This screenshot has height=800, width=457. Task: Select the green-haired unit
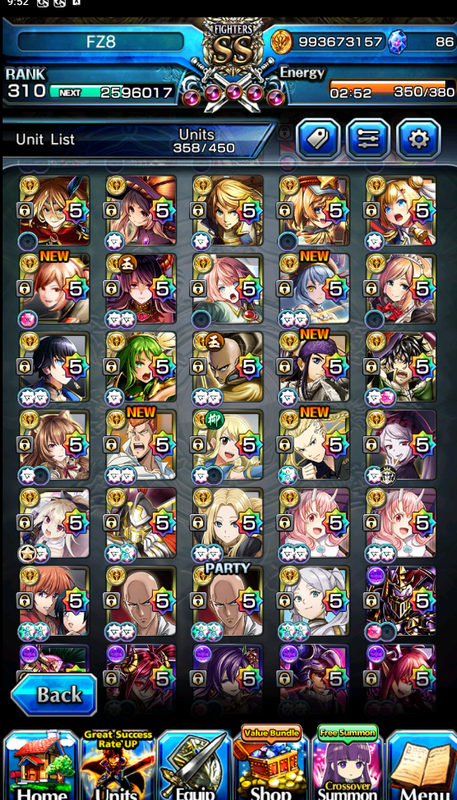click(x=141, y=367)
